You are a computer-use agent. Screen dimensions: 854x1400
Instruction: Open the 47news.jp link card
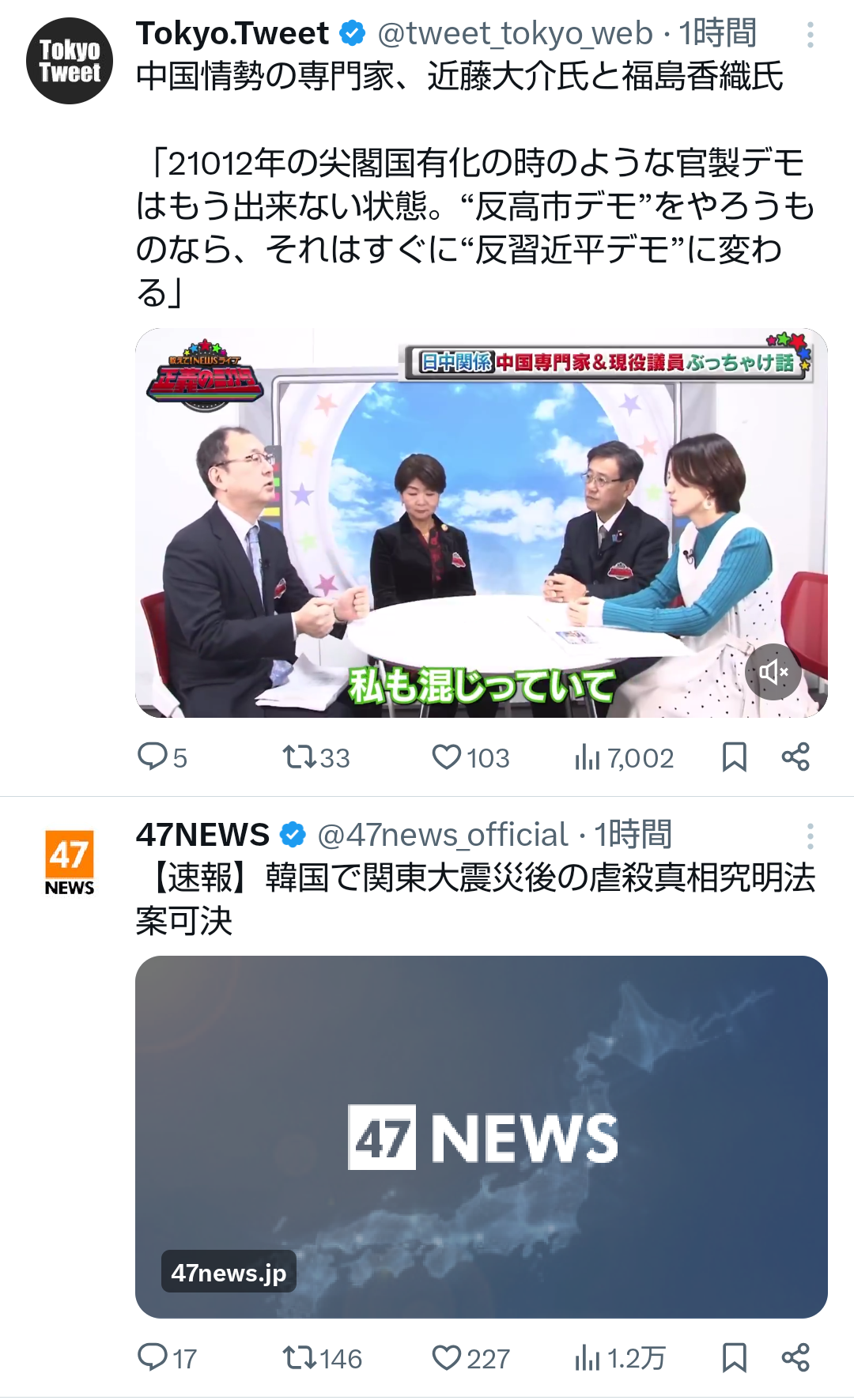481,1136
